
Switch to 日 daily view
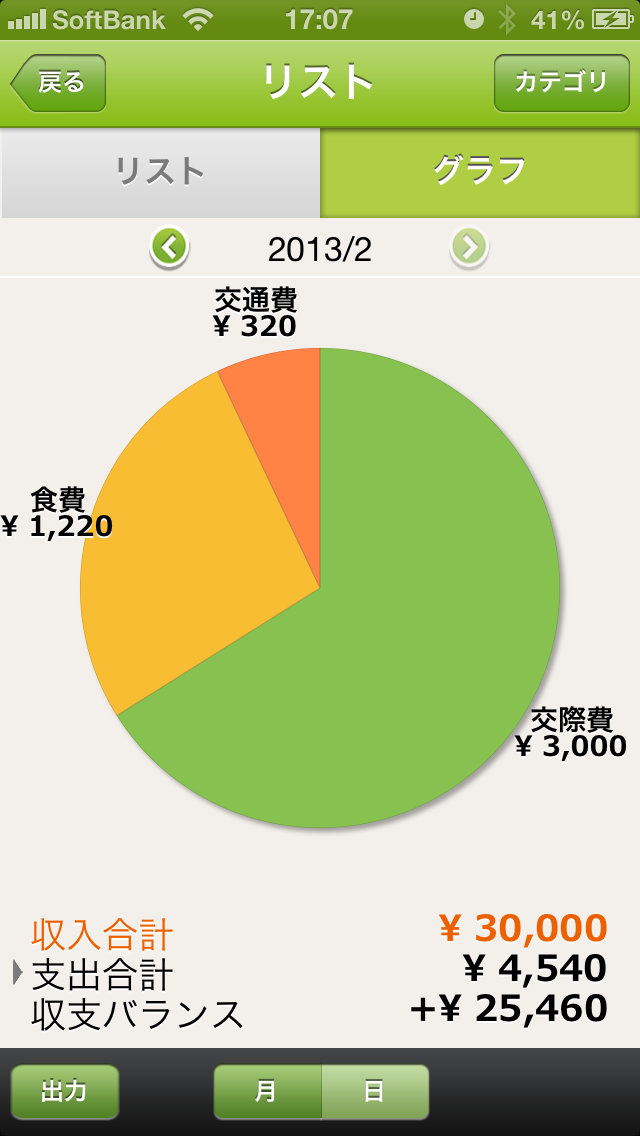[x=375, y=1092]
